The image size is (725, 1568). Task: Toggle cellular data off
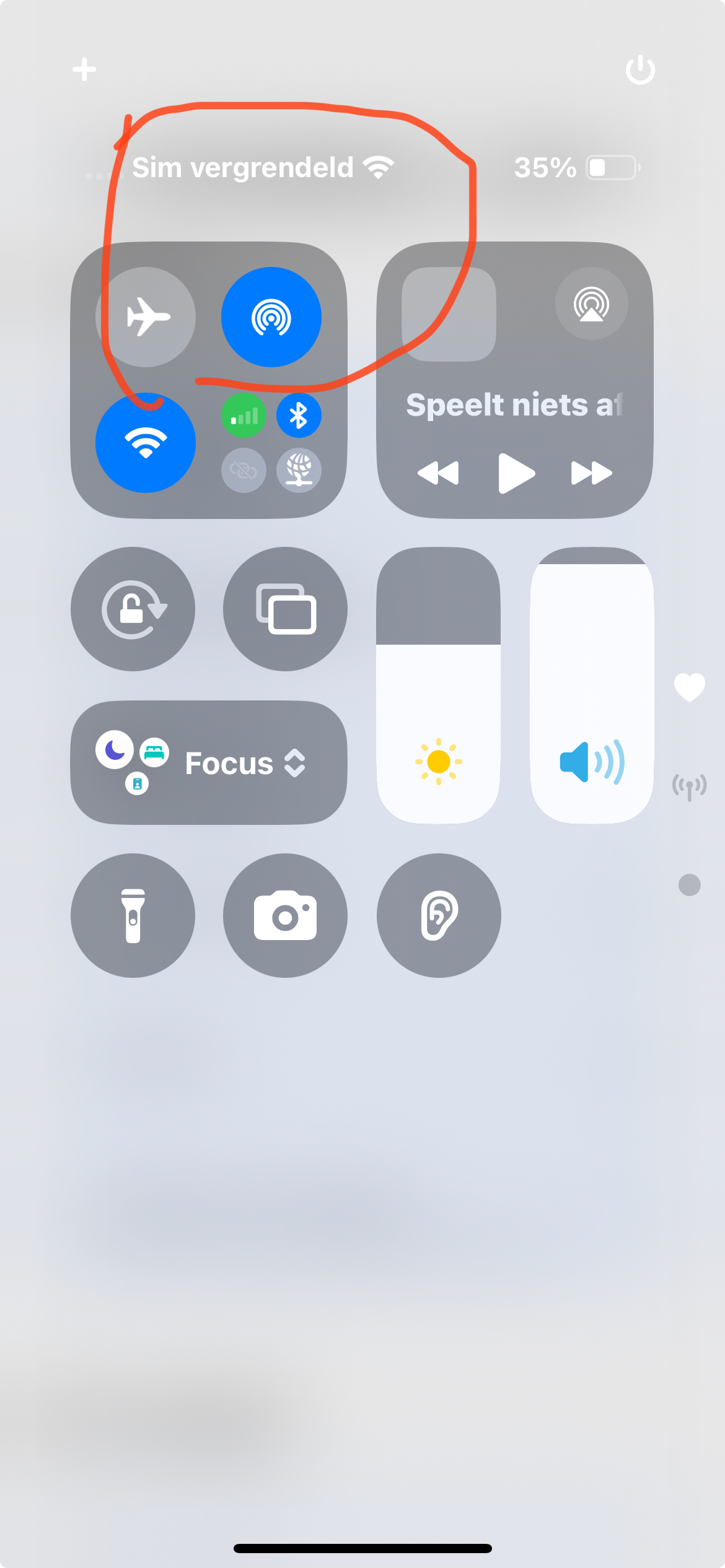244,416
